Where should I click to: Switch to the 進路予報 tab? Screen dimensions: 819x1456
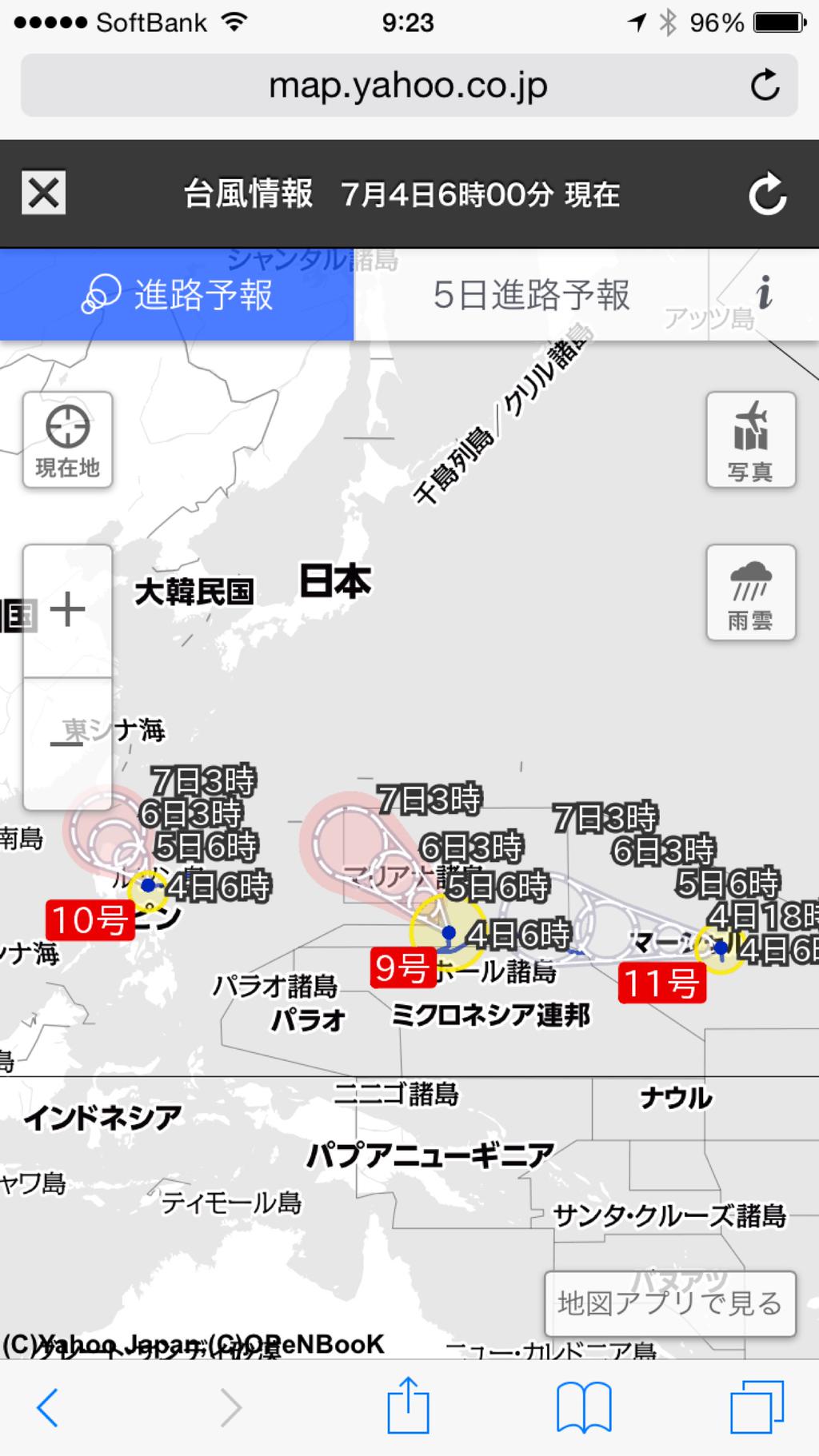click(x=177, y=295)
